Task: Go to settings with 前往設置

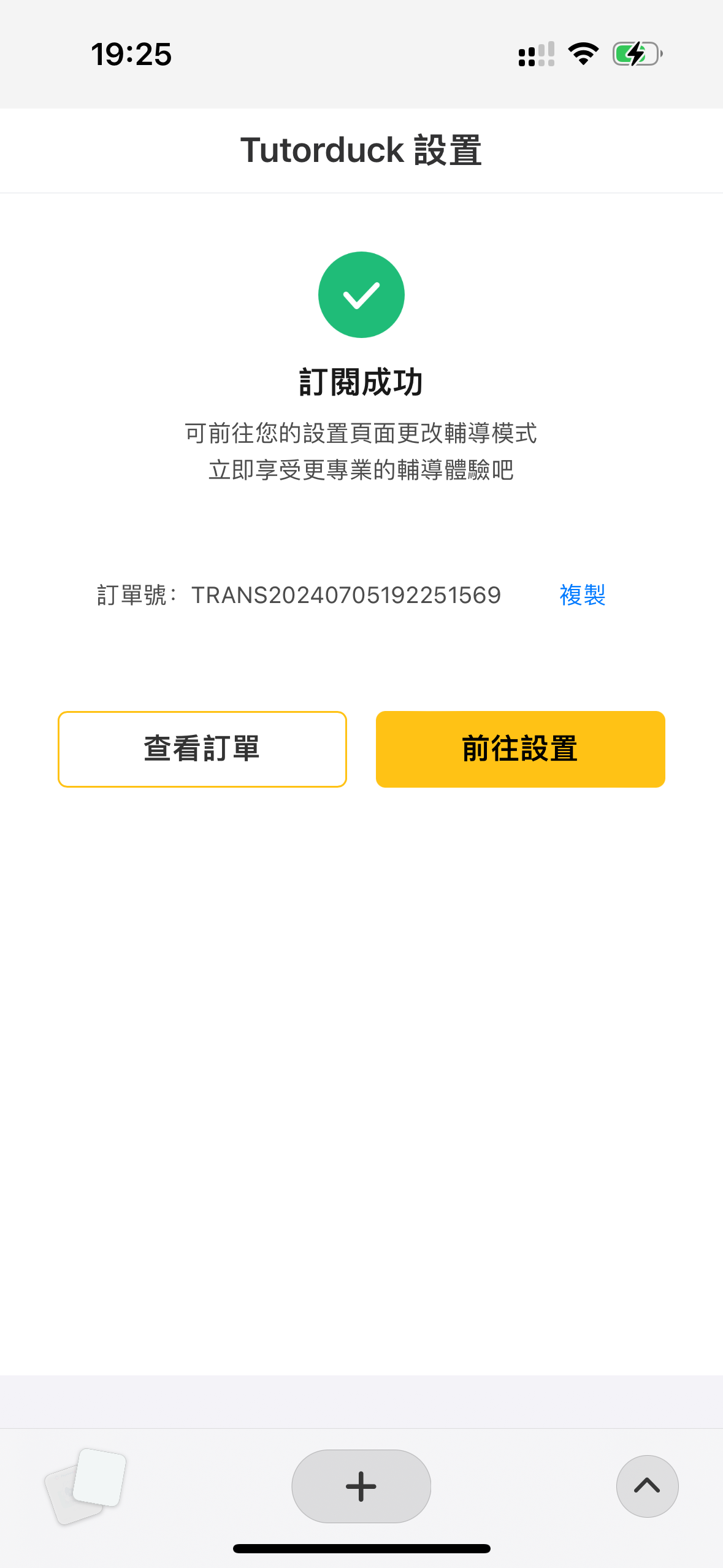Action: pos(520,749)
